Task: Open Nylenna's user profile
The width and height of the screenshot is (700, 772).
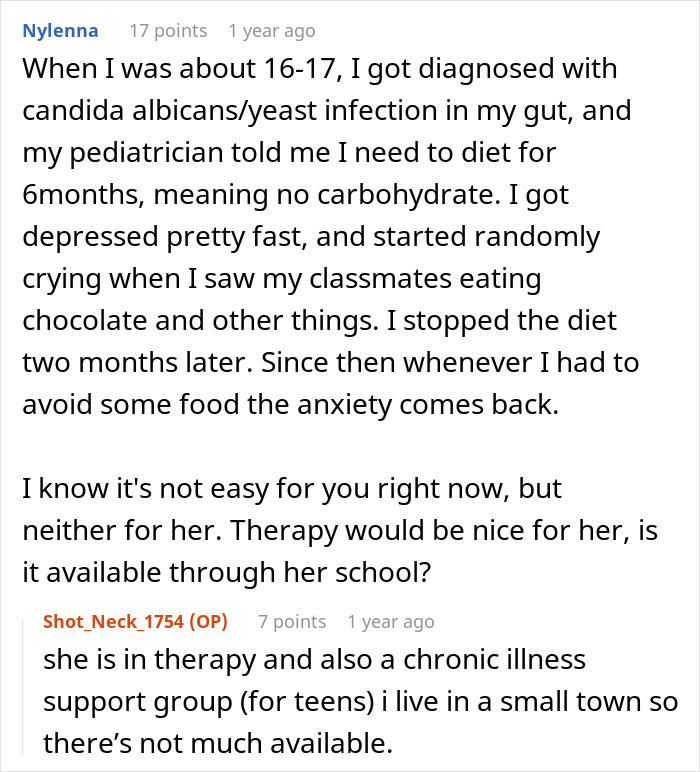Action: coord(61,31)
